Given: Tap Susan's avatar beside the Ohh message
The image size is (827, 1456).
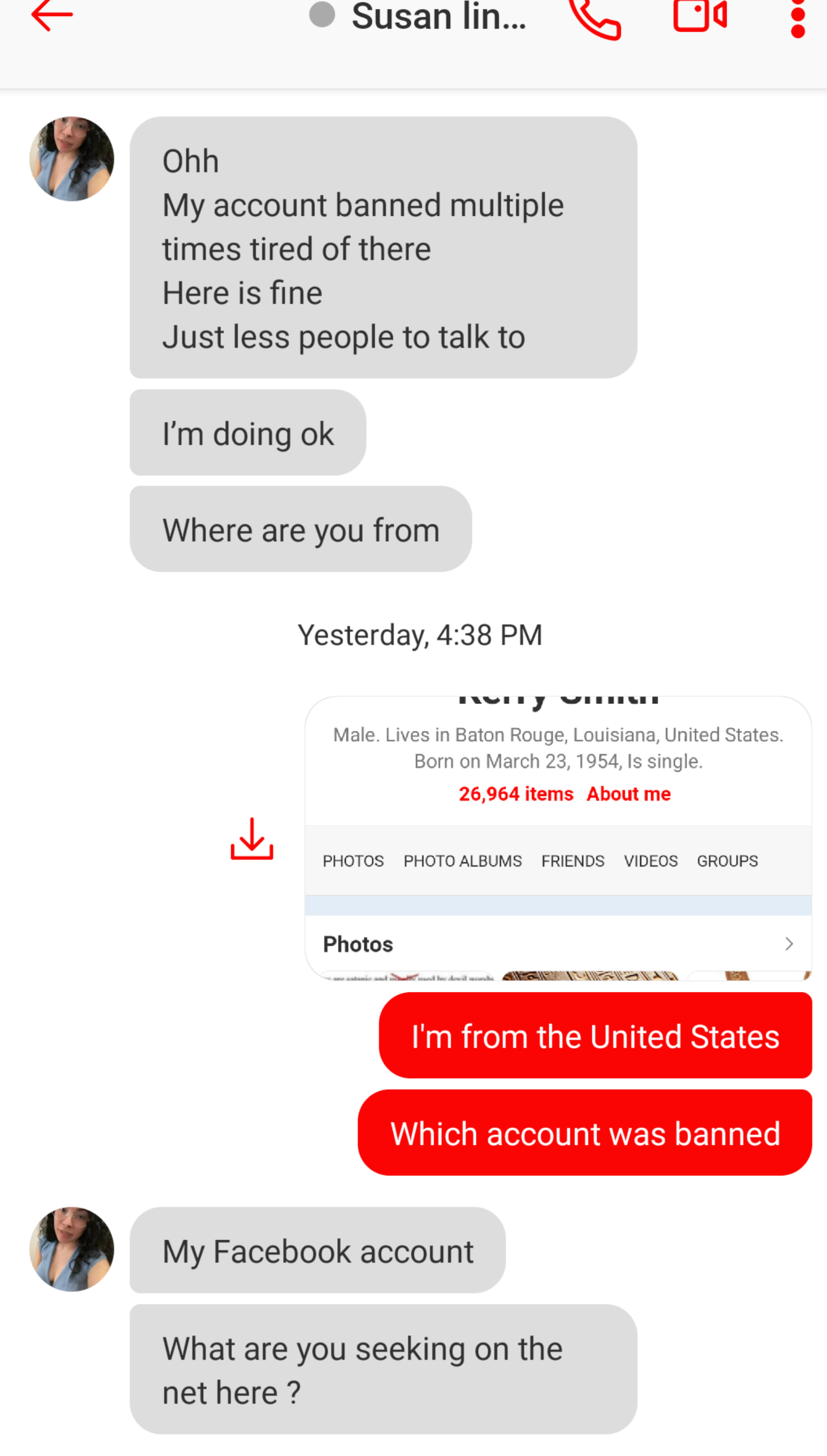Looking at the screenshot, I should point(72,159).
